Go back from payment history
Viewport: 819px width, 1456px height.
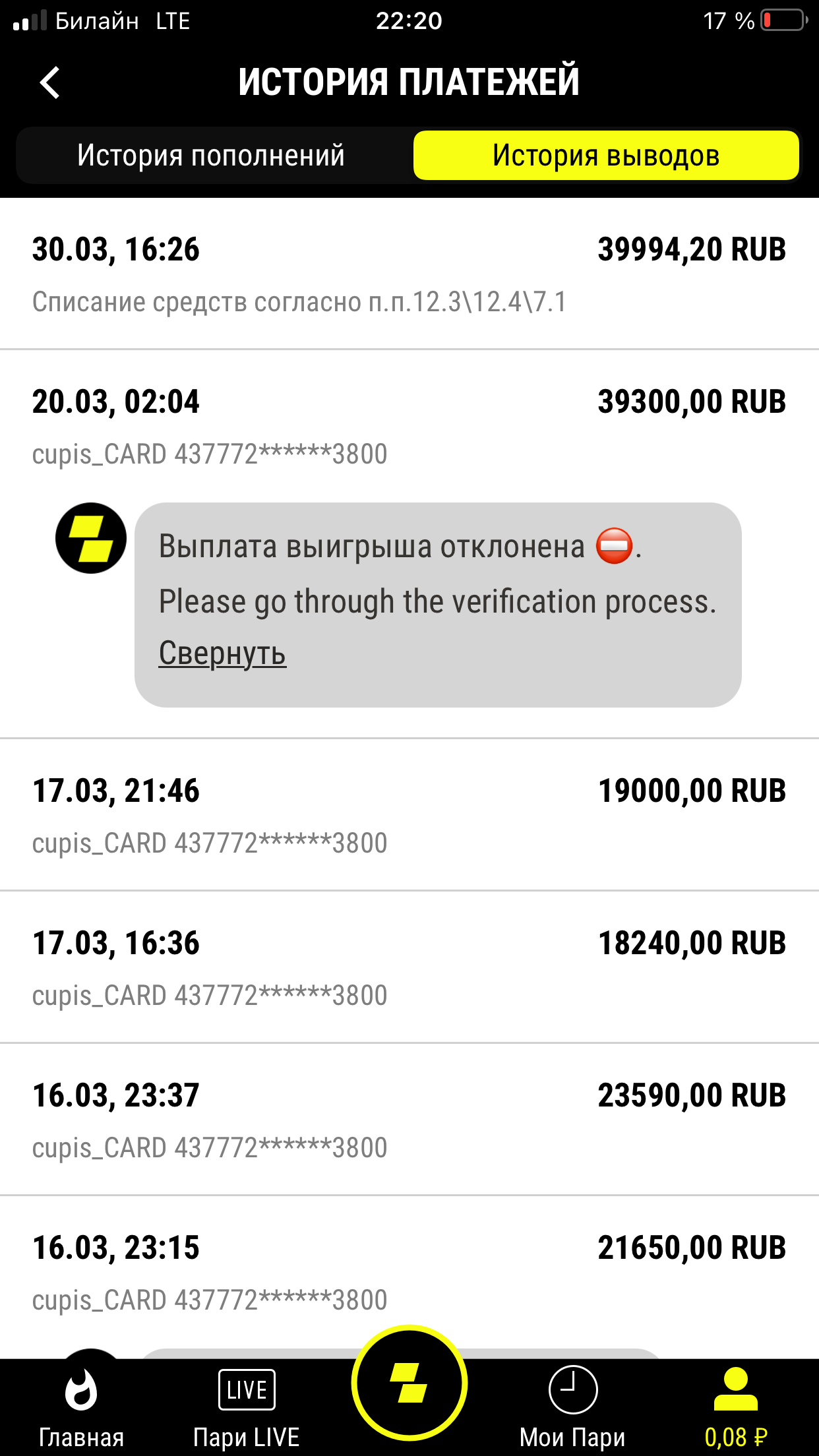coord(50,82)
